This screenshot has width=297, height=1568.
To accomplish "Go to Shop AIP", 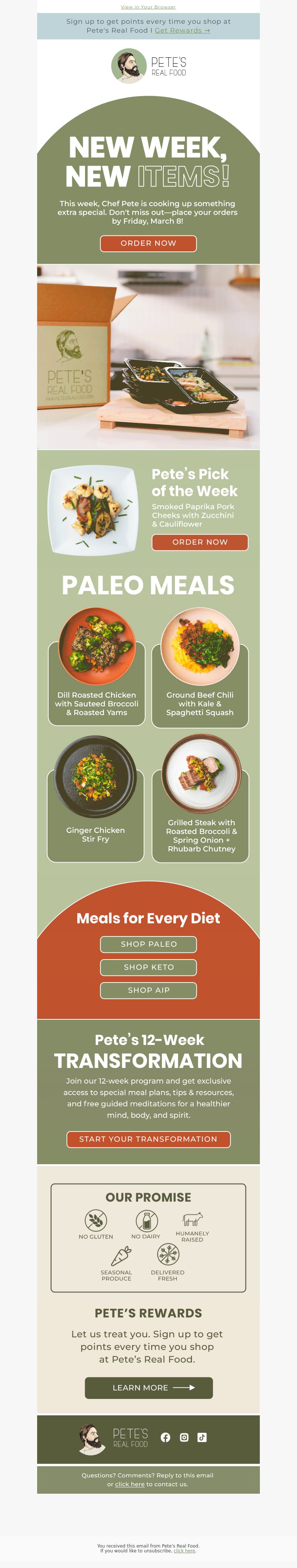I will [x=148, y=990].
